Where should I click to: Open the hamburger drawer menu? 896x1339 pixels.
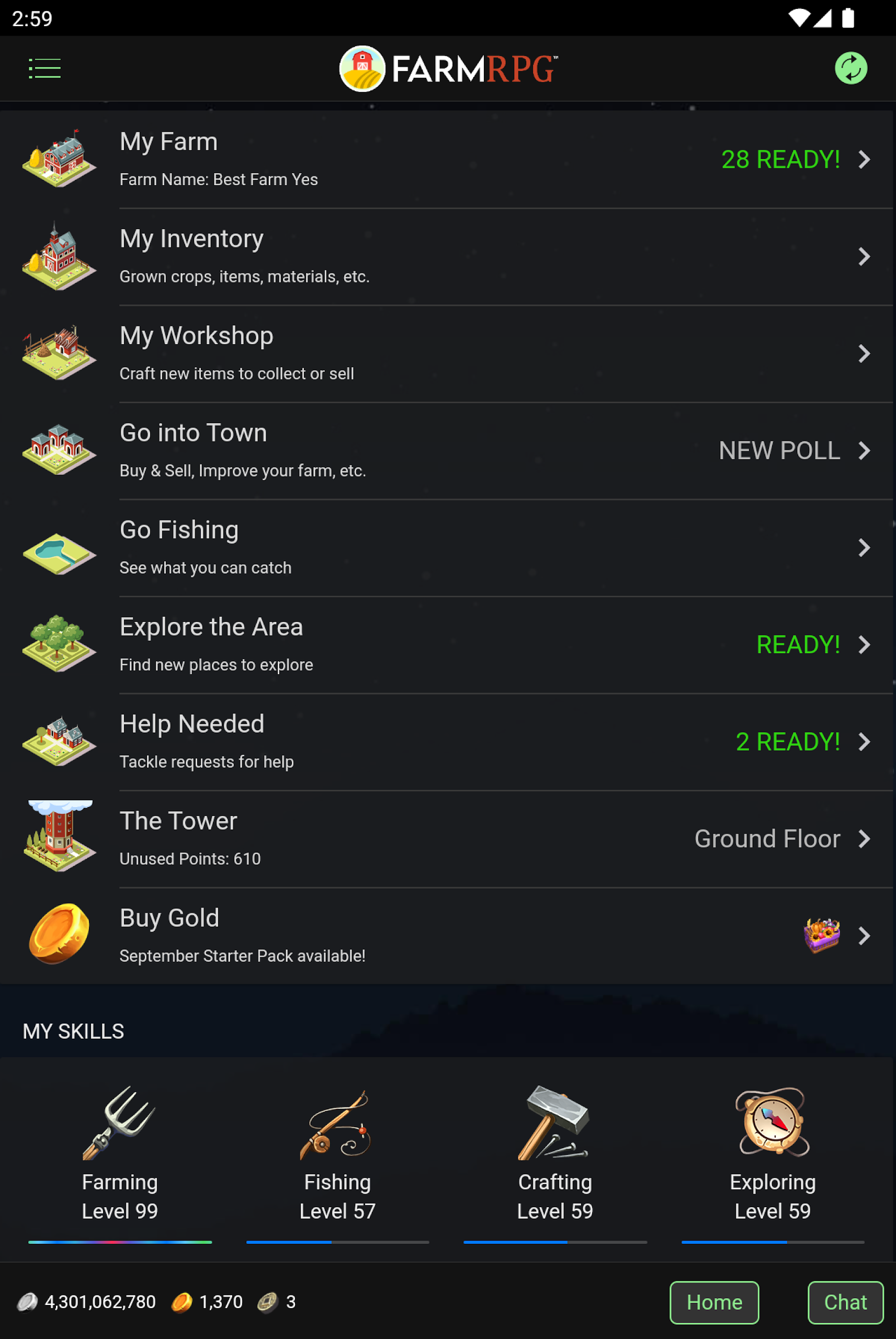(x=44, y=69)
